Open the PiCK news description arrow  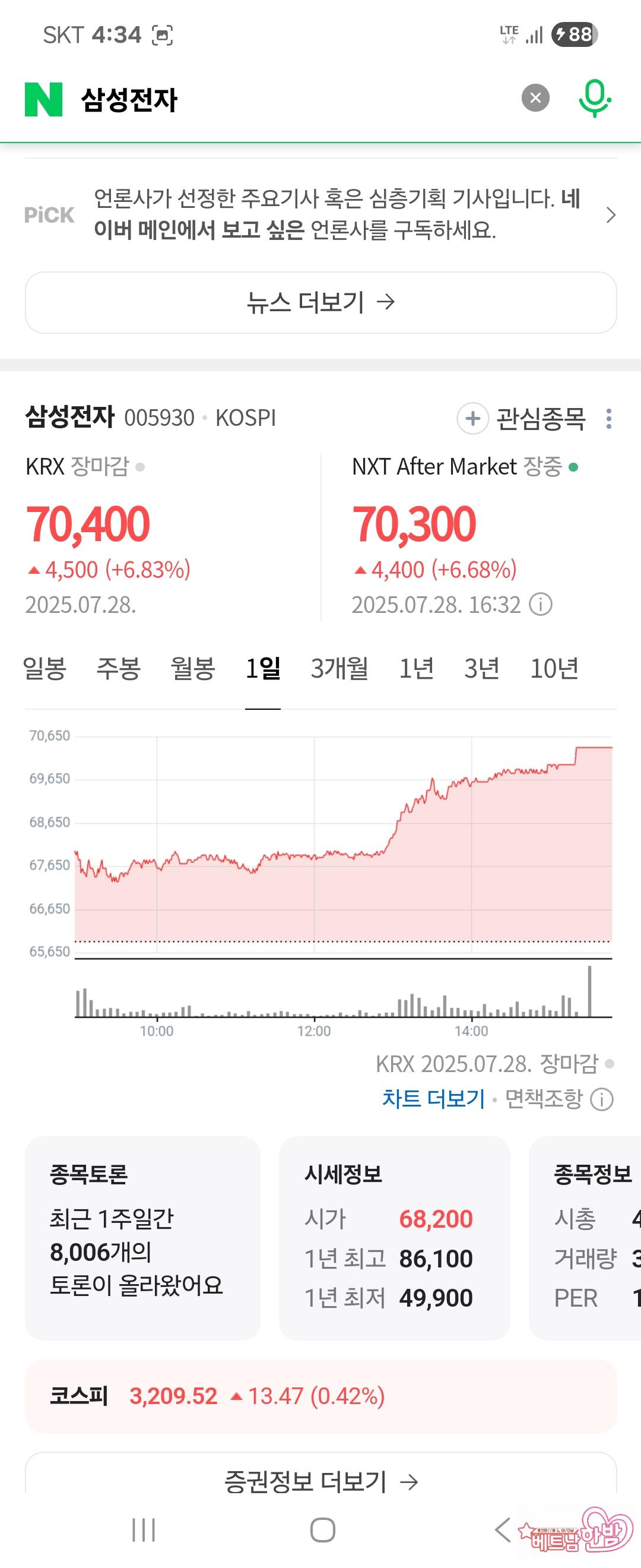[x=611, y=215]
